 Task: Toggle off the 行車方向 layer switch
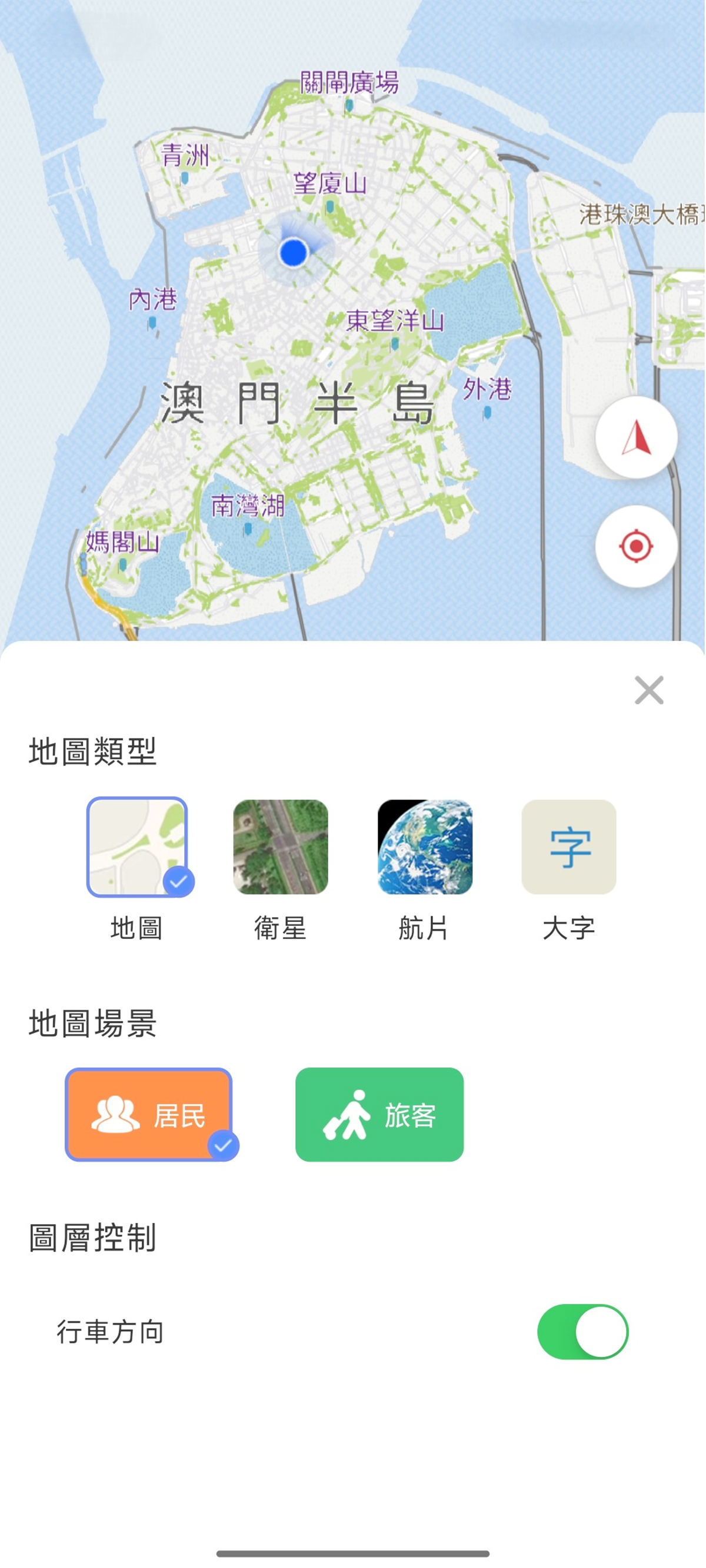click(582, 1331)
